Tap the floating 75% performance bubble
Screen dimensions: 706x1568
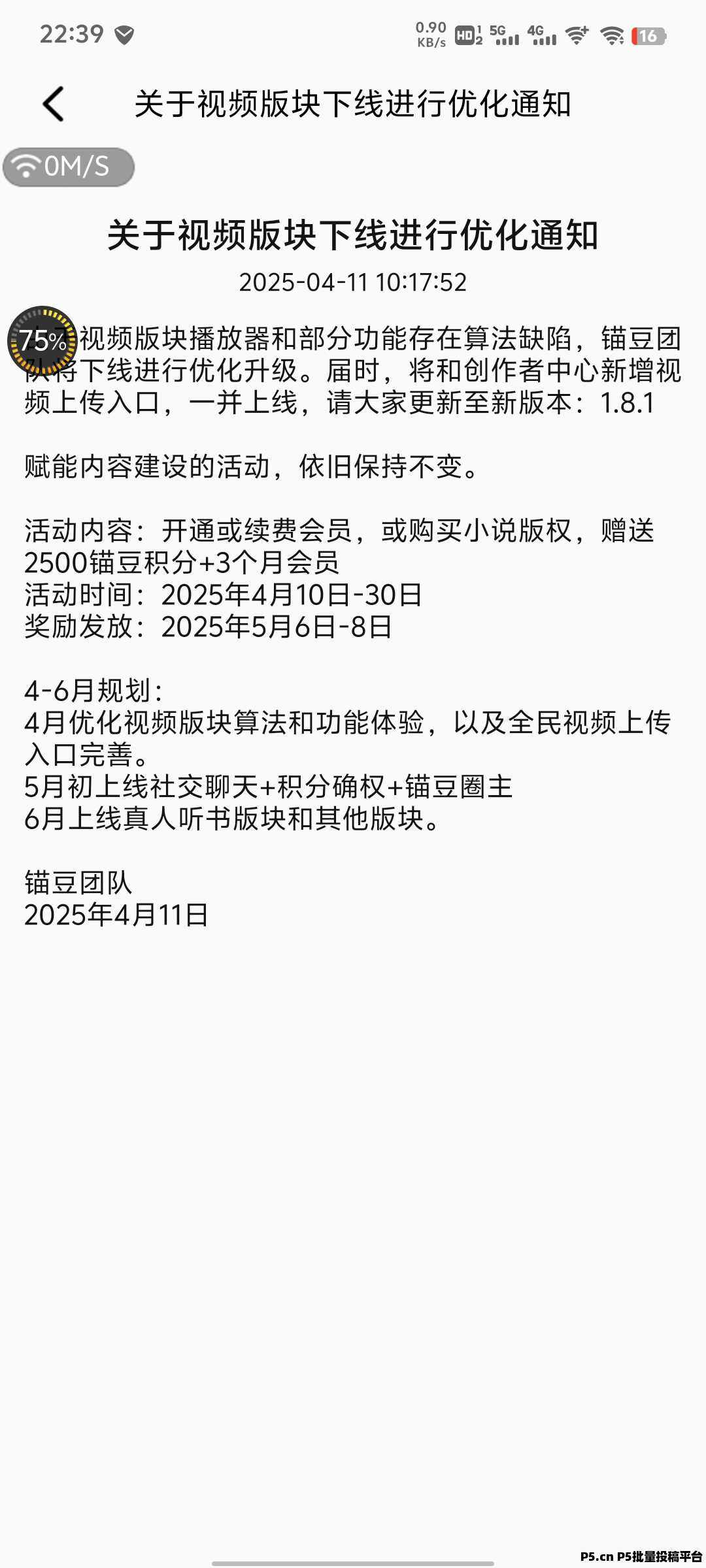(x=42, y=340)
